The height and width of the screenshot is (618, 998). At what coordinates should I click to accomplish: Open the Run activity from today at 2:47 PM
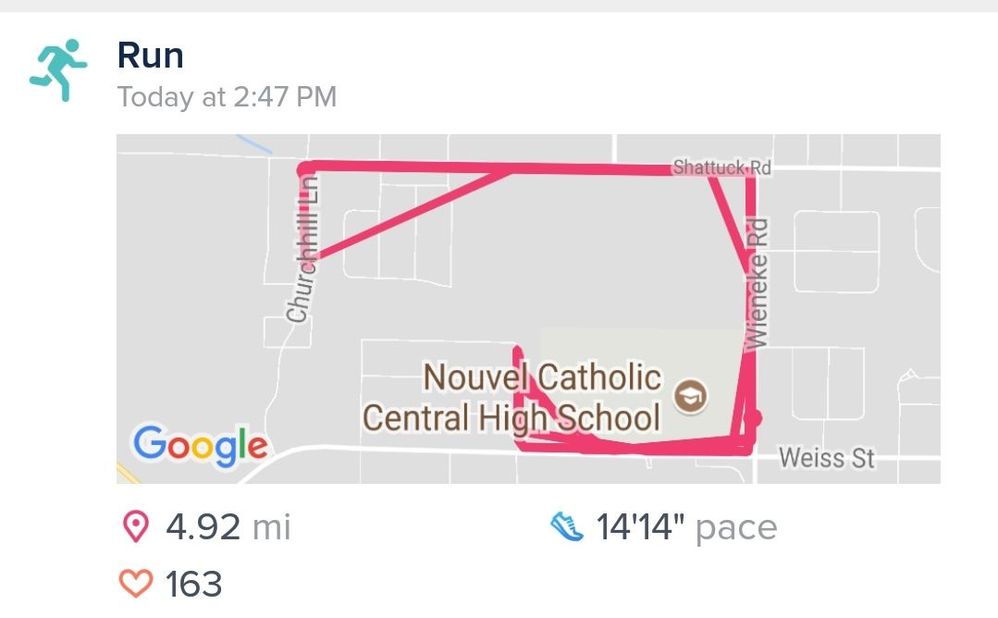151,56
